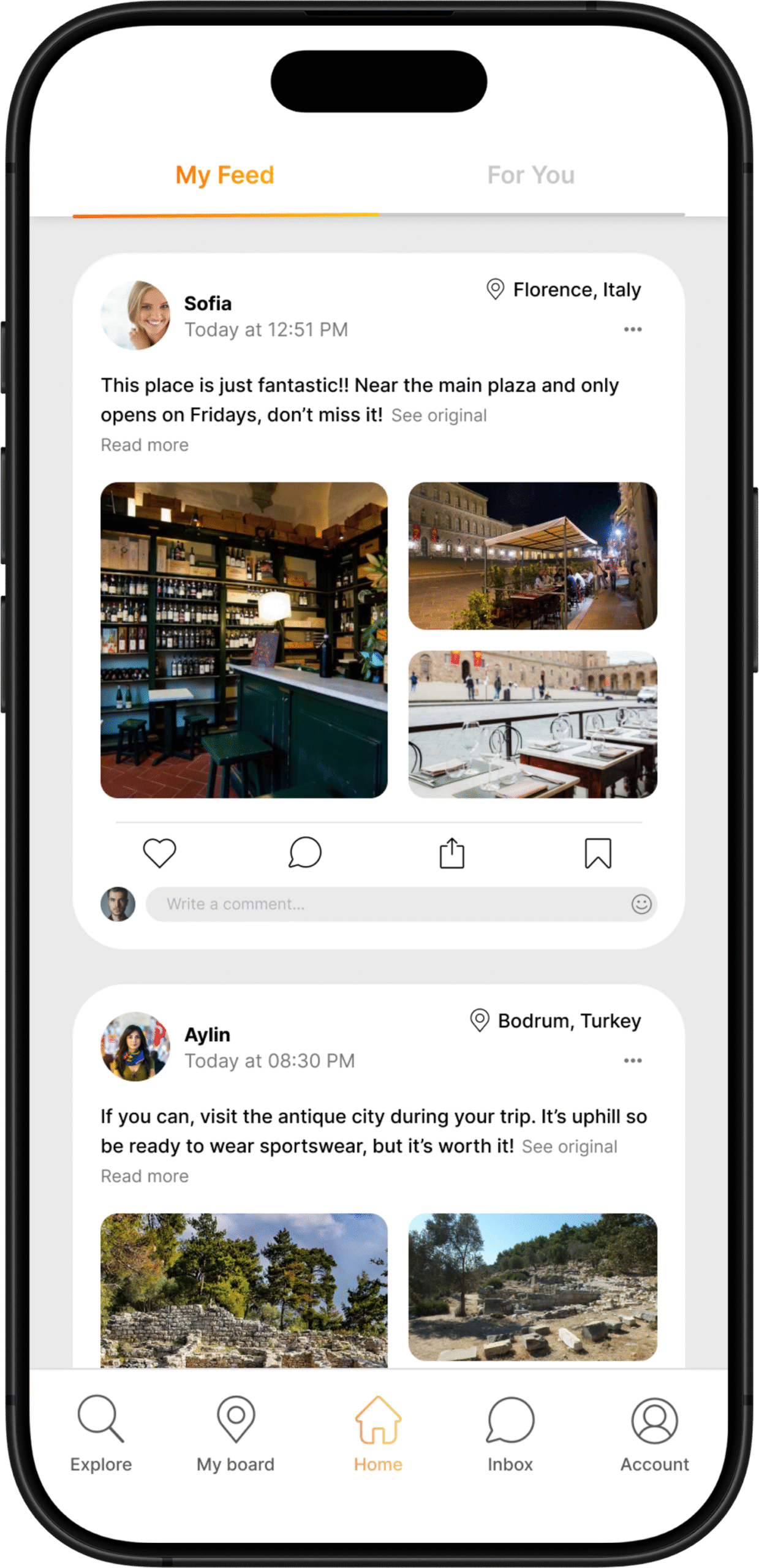Tap the Write a comment field
The image size is (759, 1568).
coord(386,904)
